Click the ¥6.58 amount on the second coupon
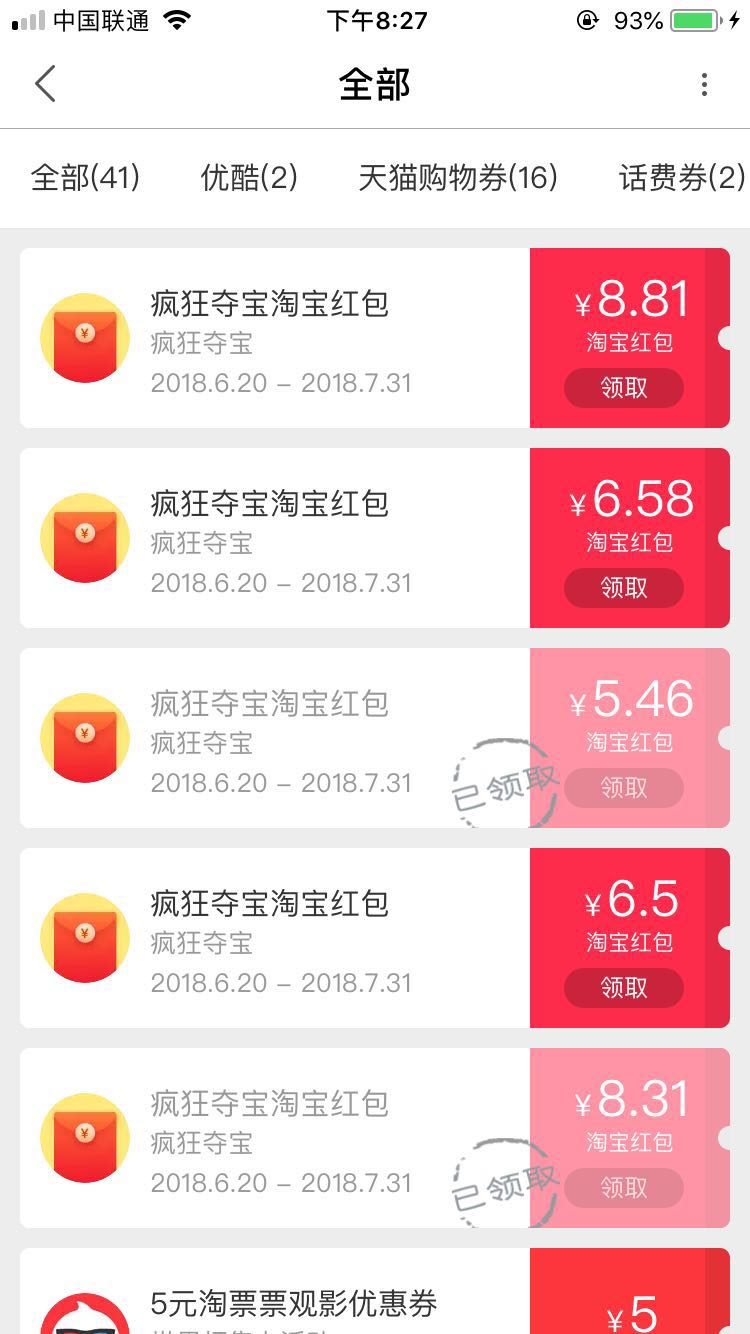750x1334 pixels. pyautogui.click(x=632, y=500)
